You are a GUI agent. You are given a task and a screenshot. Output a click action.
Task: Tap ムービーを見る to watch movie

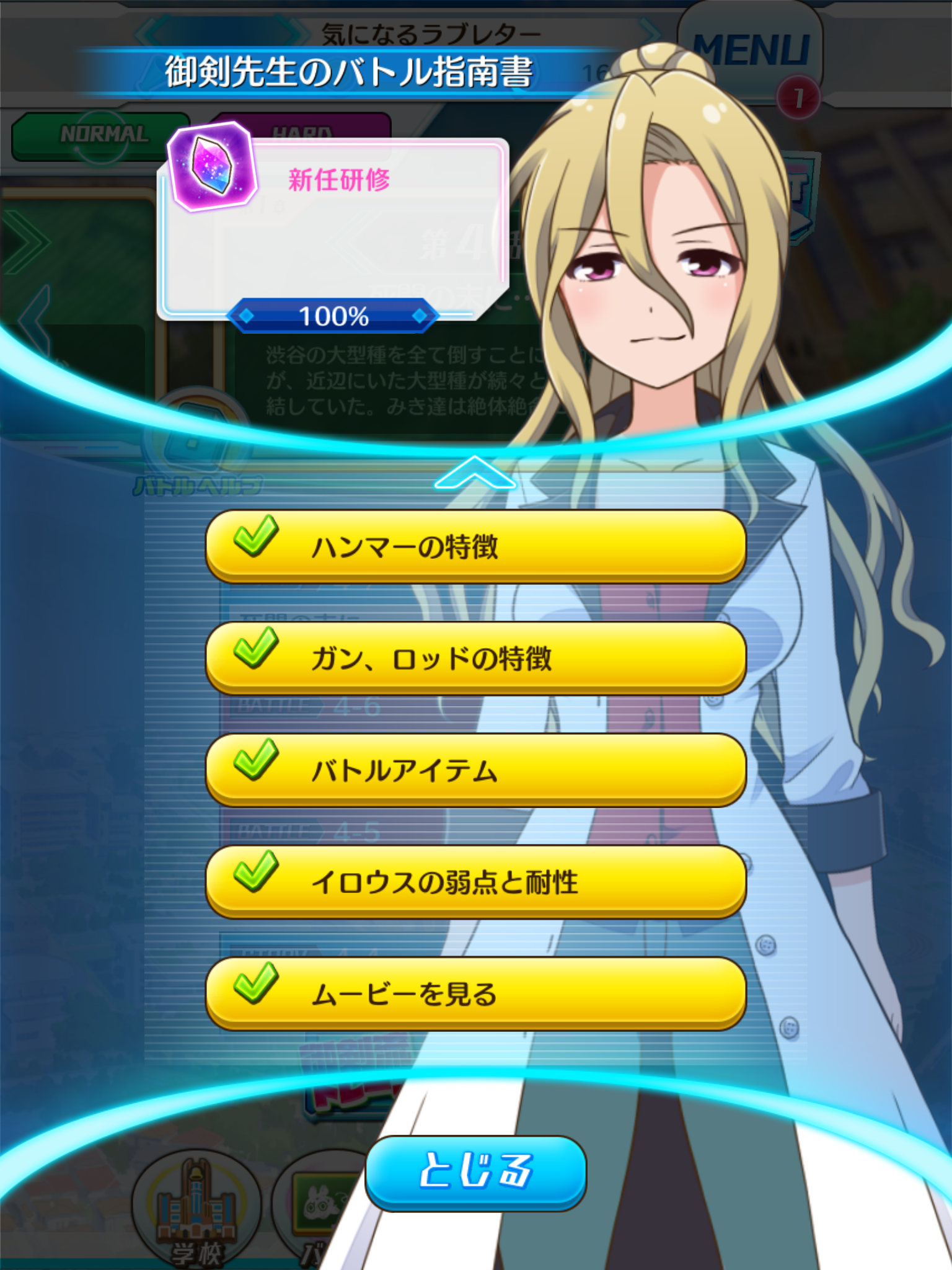click(475, 993)
